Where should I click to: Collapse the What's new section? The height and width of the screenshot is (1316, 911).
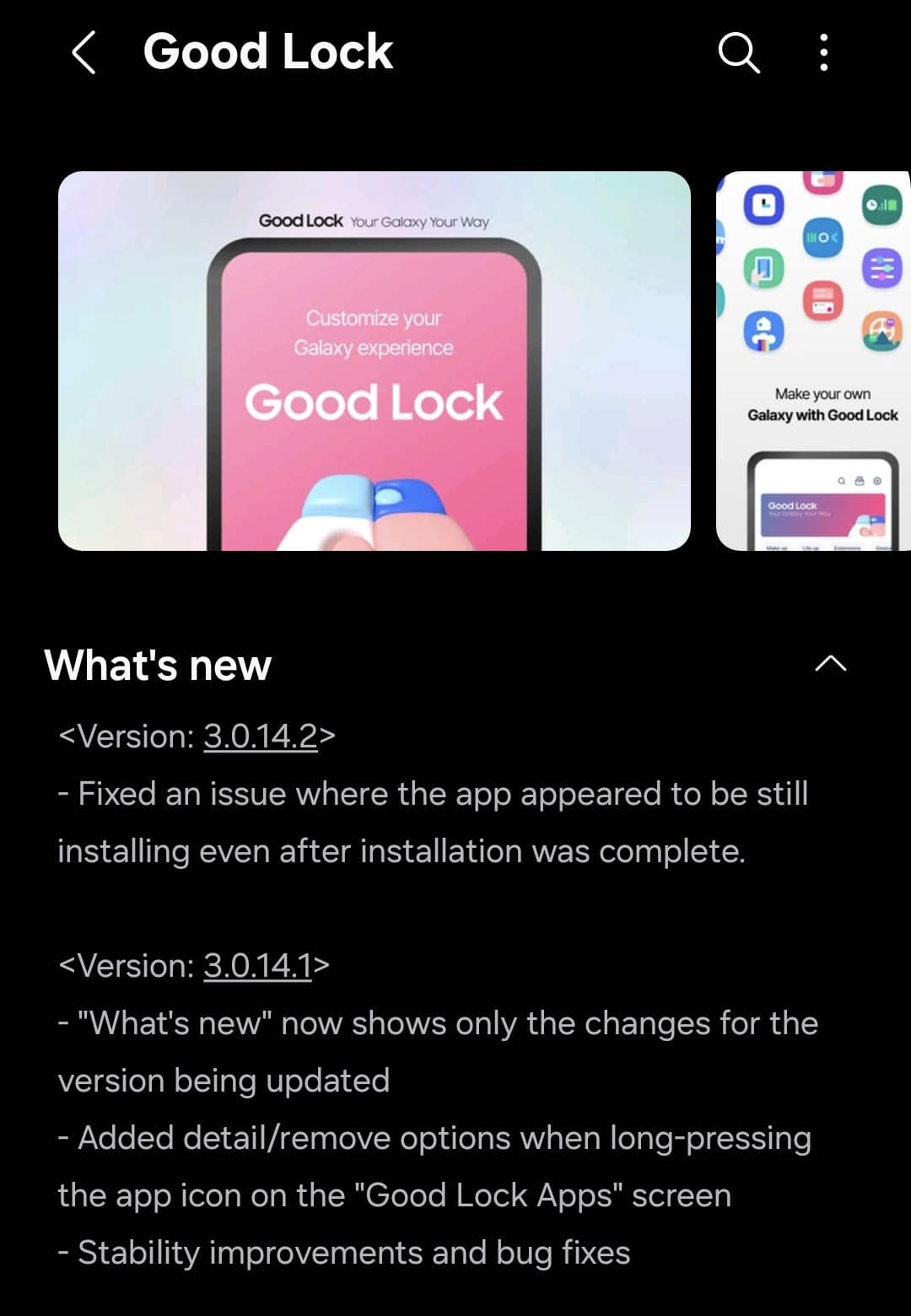click(x=830, y=664)
